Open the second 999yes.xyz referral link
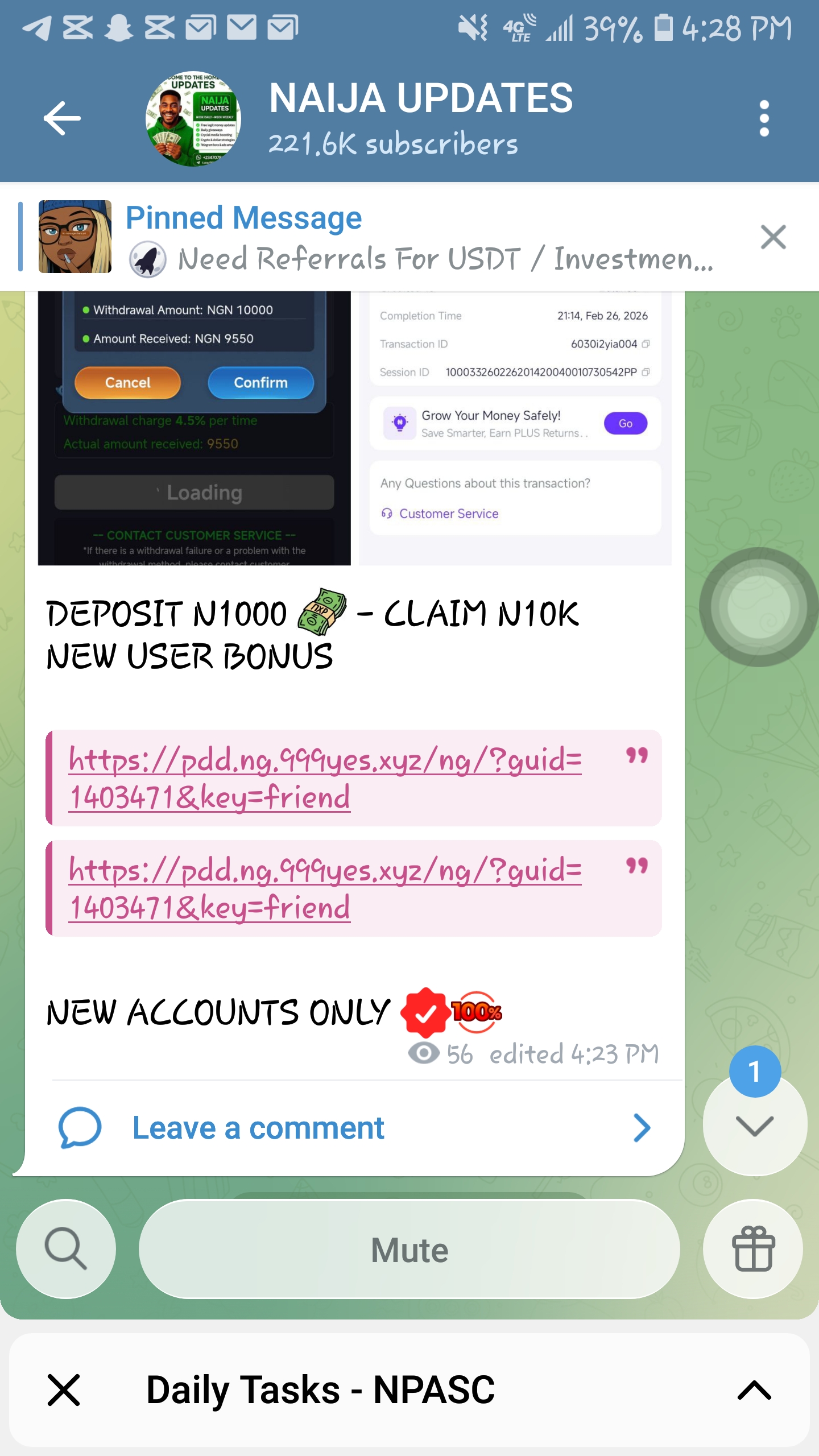 tap(324, 888)
